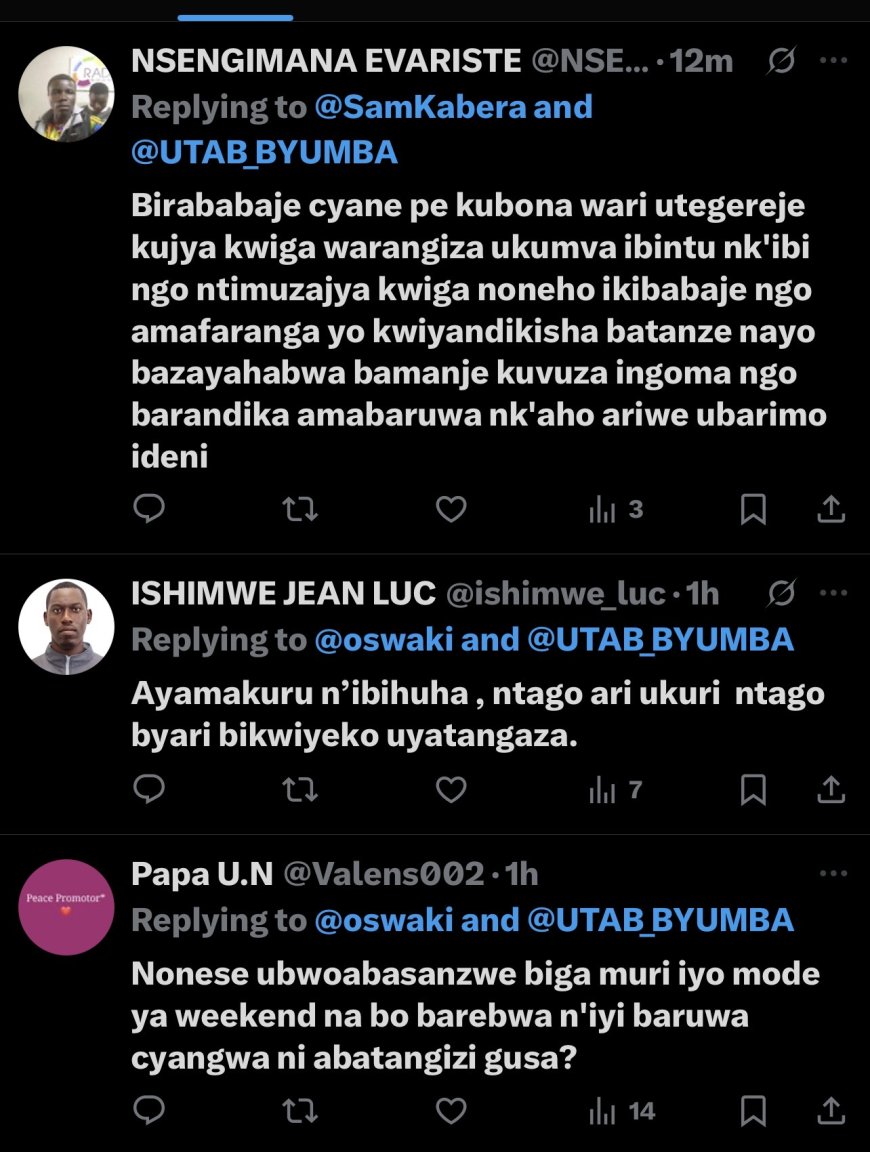Share Papa U.N's tweet
The width and height of the screenshot is (870, 1152).
point(831,1111)
